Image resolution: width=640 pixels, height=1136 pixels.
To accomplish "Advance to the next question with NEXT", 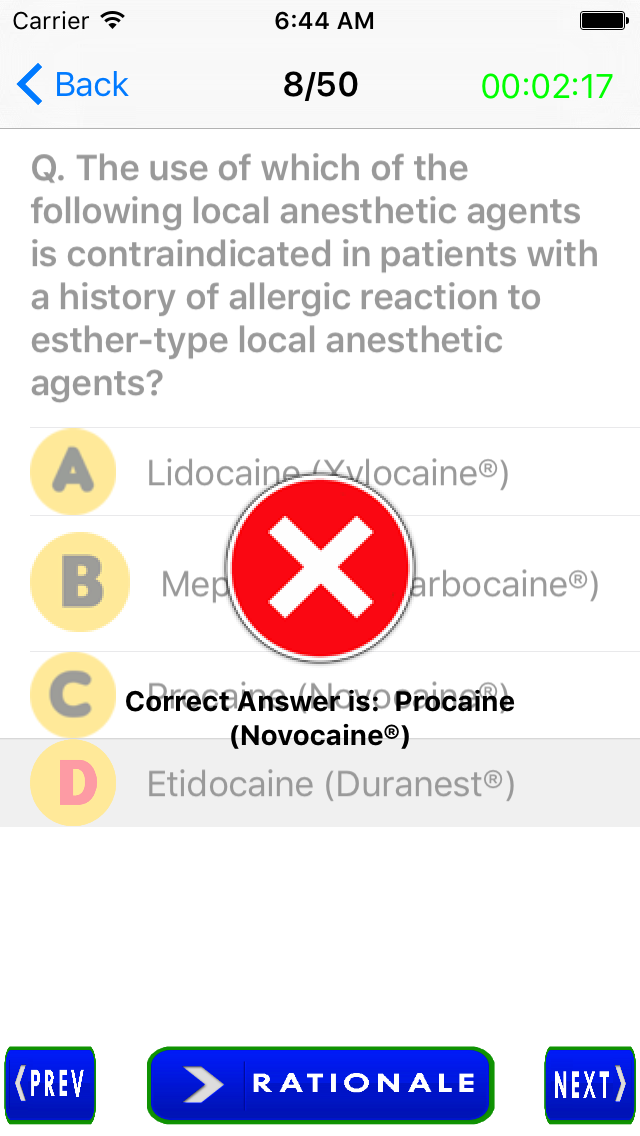I will (590, 1083).
